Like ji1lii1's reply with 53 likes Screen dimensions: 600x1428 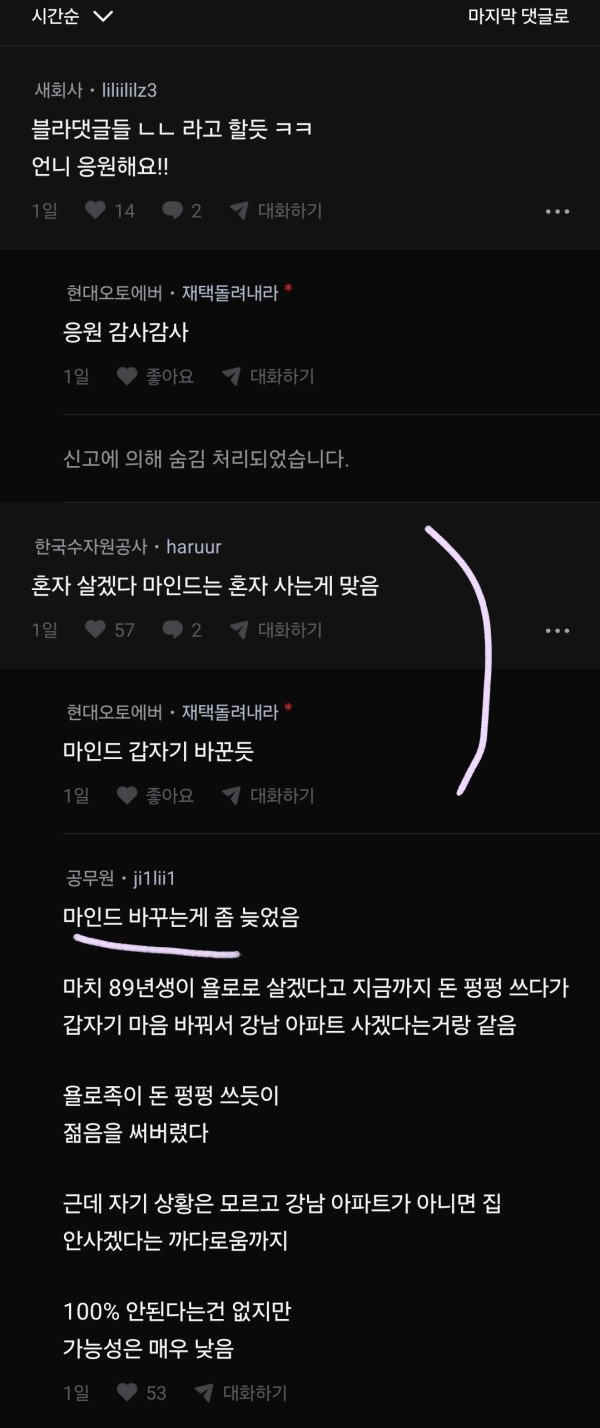pos(141,1392)
